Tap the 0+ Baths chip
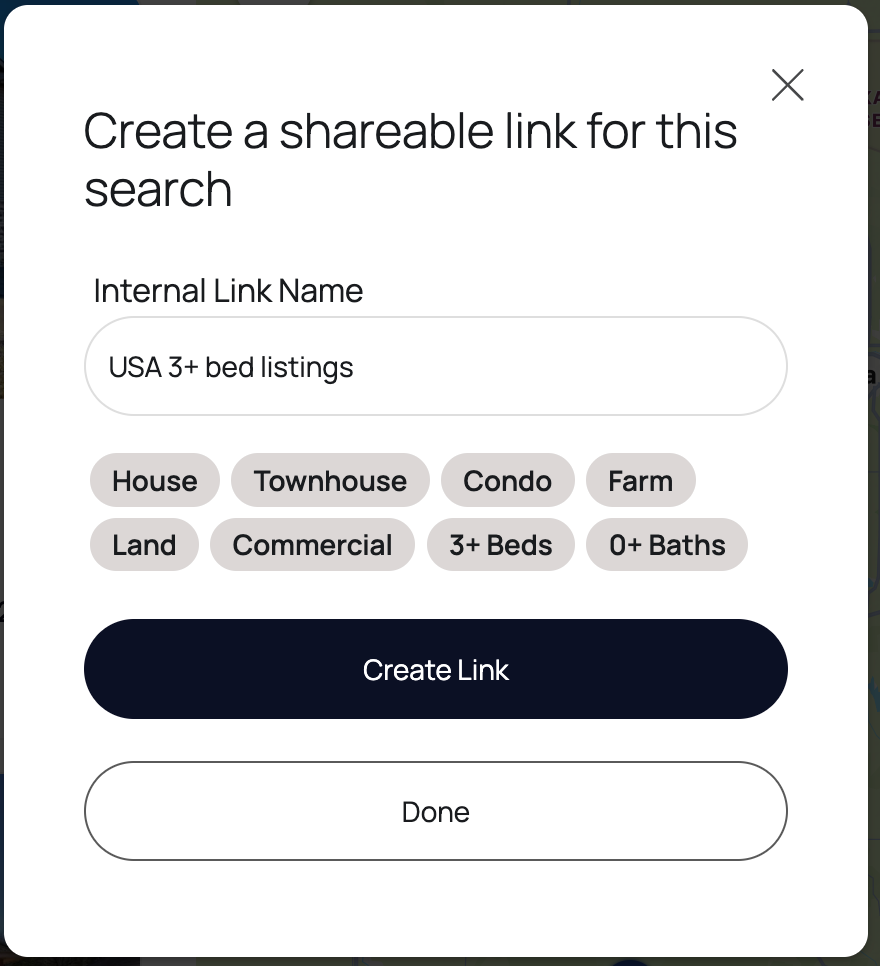The width and height of the screenshot is (880, 966). coord(667,545)
